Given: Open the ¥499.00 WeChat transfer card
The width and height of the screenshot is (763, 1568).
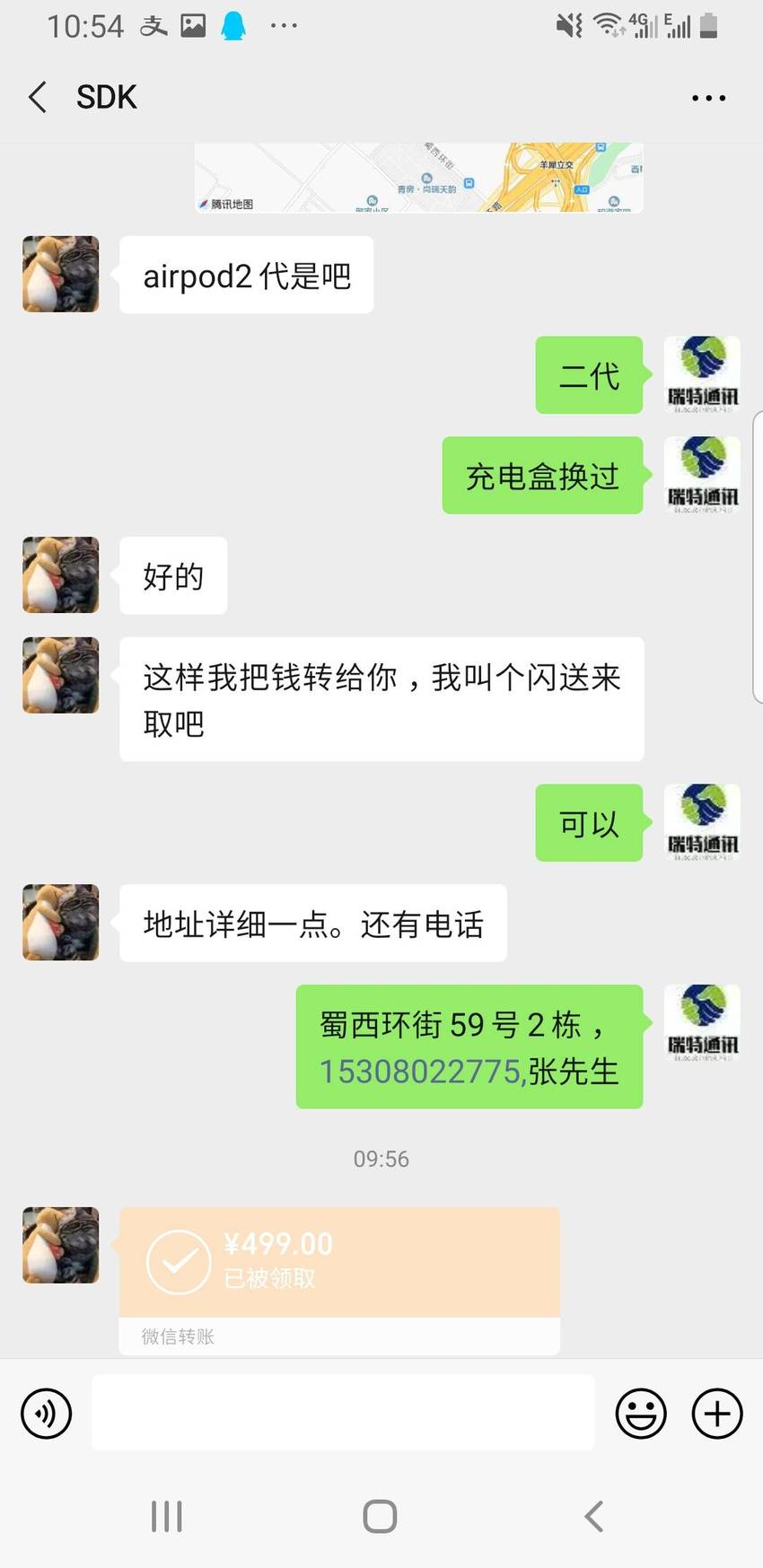Looking at the screenshot, I should (x=339, y=1281).
